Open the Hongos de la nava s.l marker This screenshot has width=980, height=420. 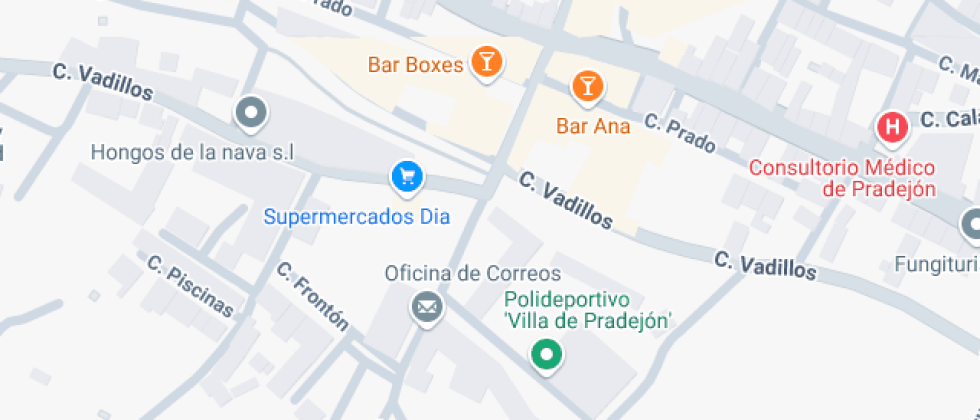point(251,113)
